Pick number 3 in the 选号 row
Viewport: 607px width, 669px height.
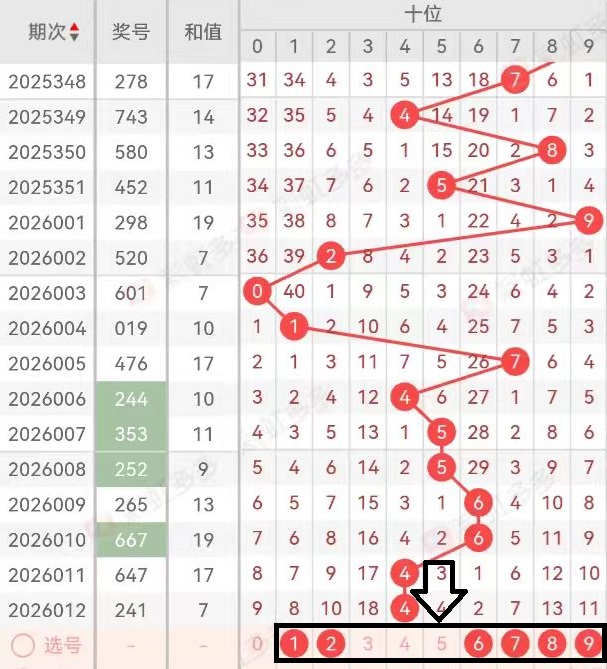(368, 645)
